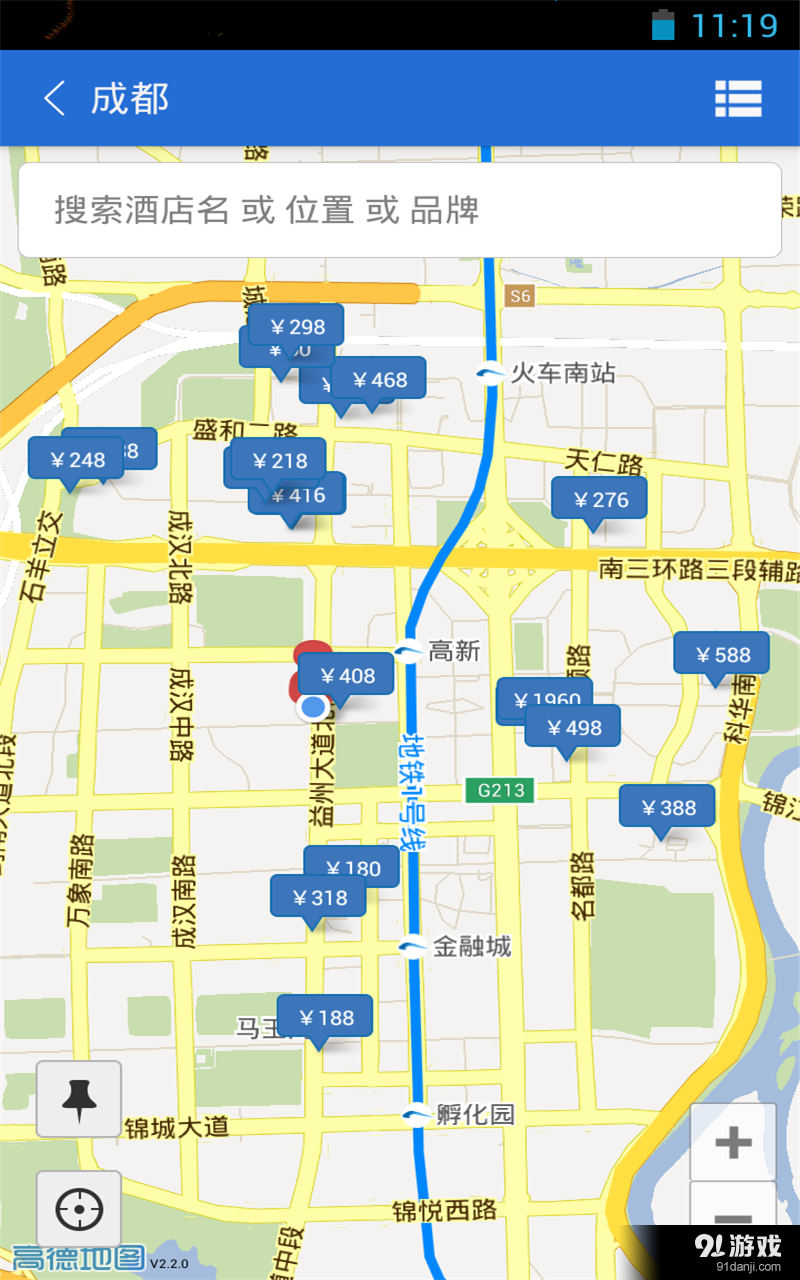Tap the ¥588 hotel marker near 科华南路
The width and height of the screenshot is (800, 1280).
point(723,655)
